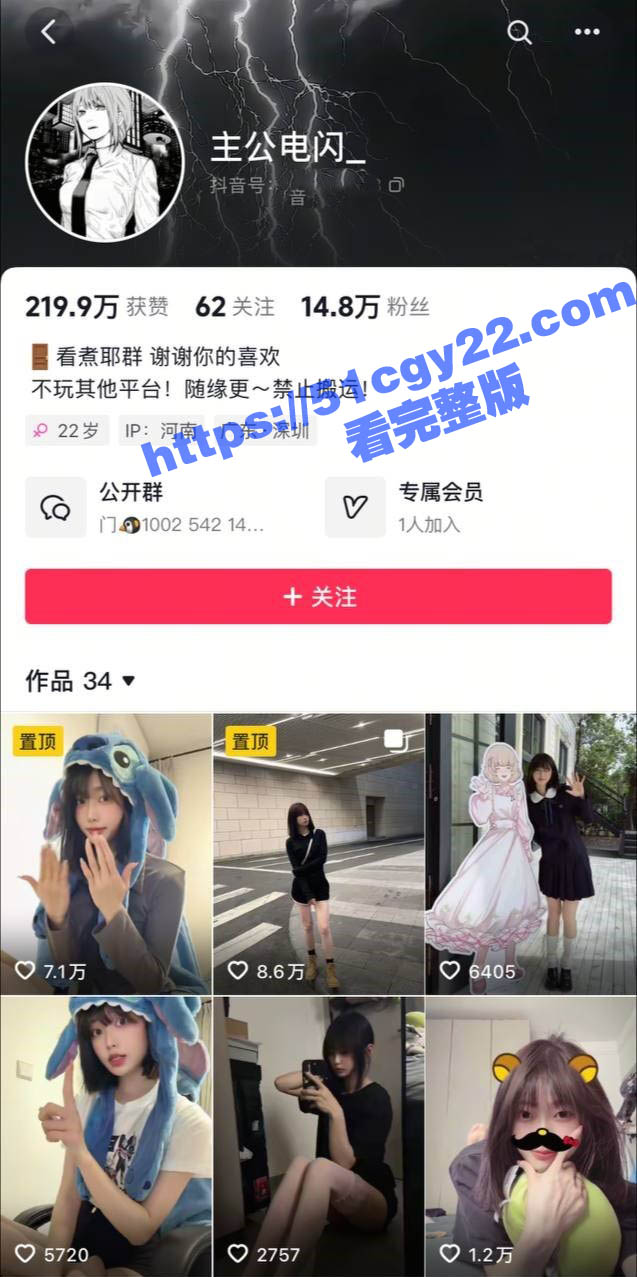Open the three-dot overflow menu
Viewport: 637px width, 1277px height.
click(x=587, y=32)
